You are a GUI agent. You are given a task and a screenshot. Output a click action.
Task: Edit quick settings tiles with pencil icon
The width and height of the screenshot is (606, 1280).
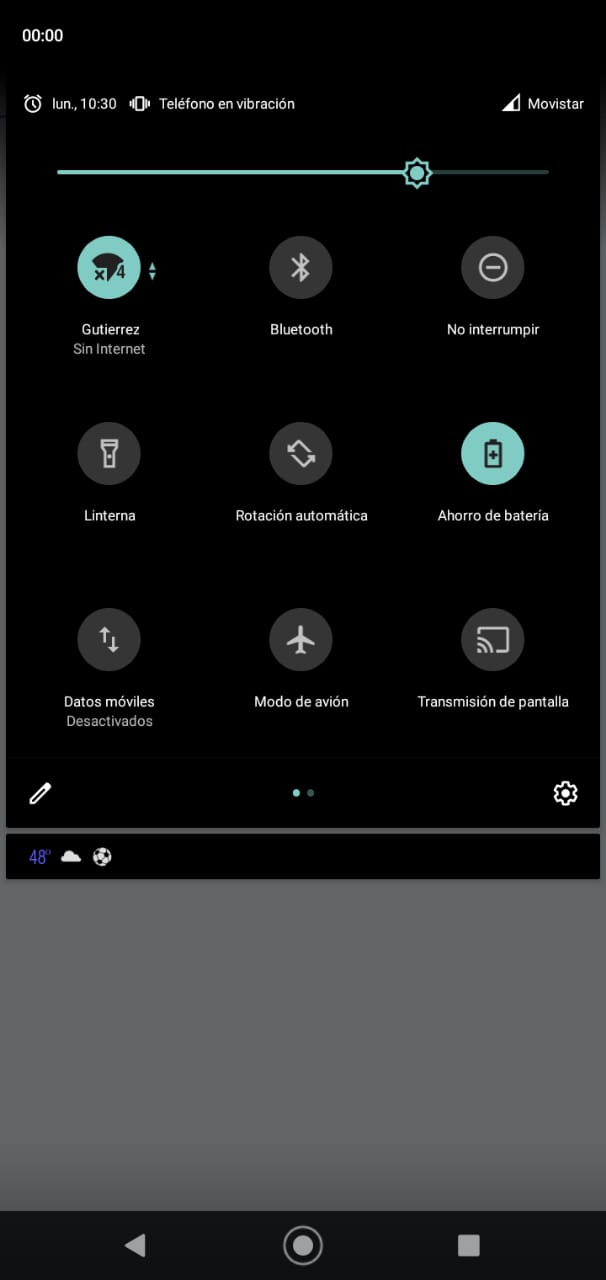40,793
